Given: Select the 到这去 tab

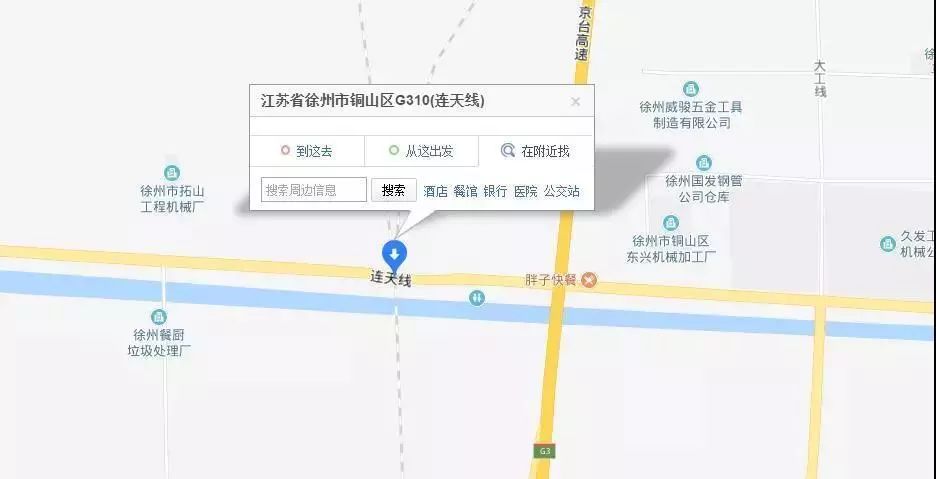Looking at the screenshot, I should (x=307, y=151).
